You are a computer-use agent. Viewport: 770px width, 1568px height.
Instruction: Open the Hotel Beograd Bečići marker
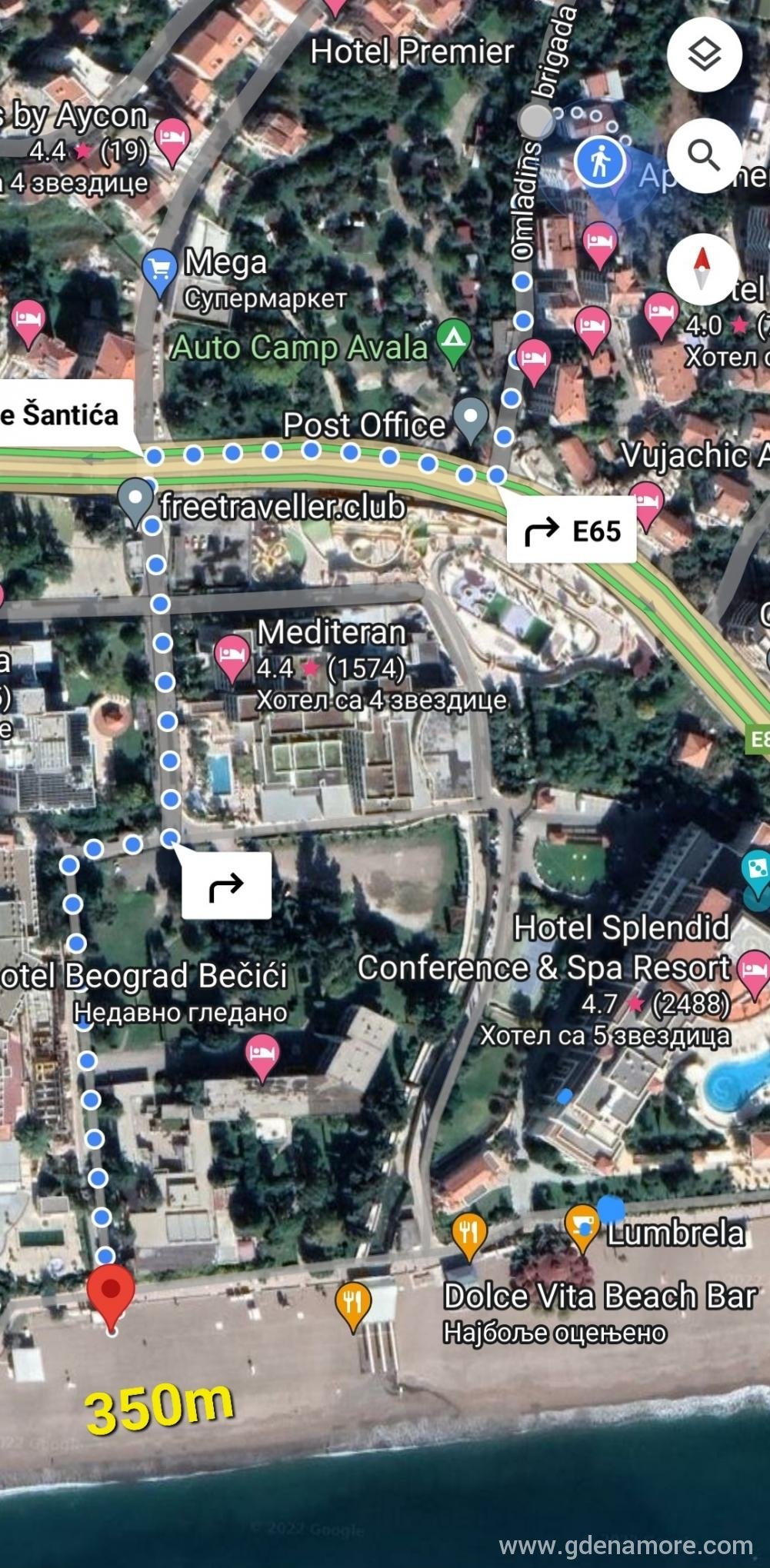[x=262, y=1059]
